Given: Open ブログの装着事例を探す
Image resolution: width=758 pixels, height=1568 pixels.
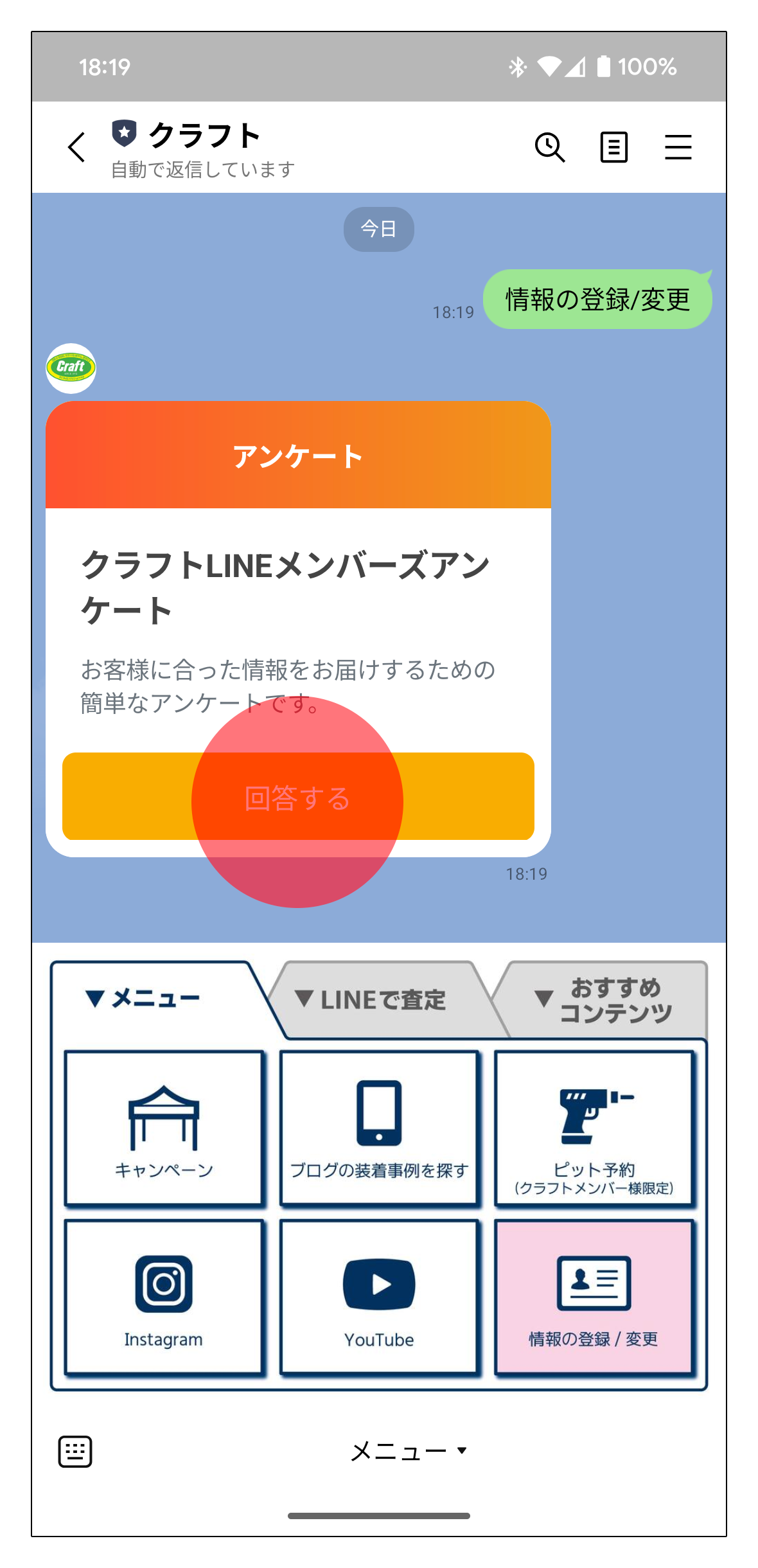Looking at the screenshot, I should pyautogui.click(x=379, y=1128).
